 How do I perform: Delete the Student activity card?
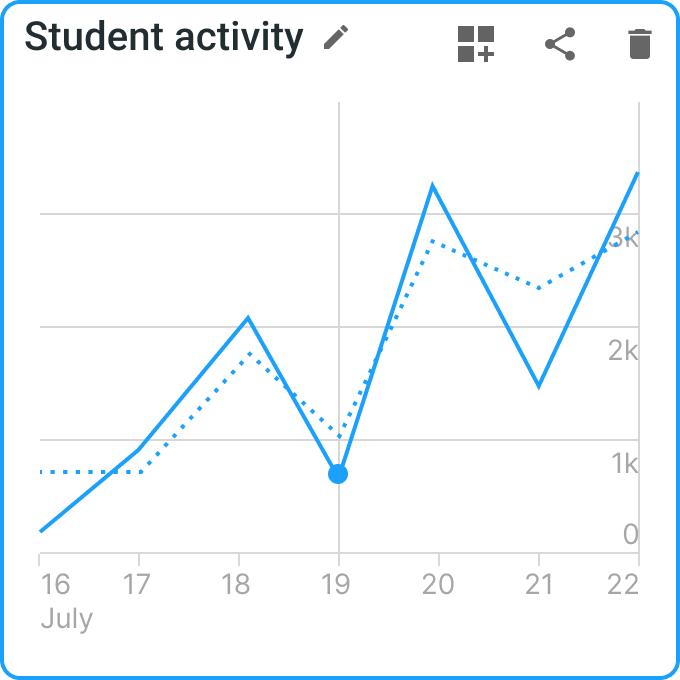640,44
